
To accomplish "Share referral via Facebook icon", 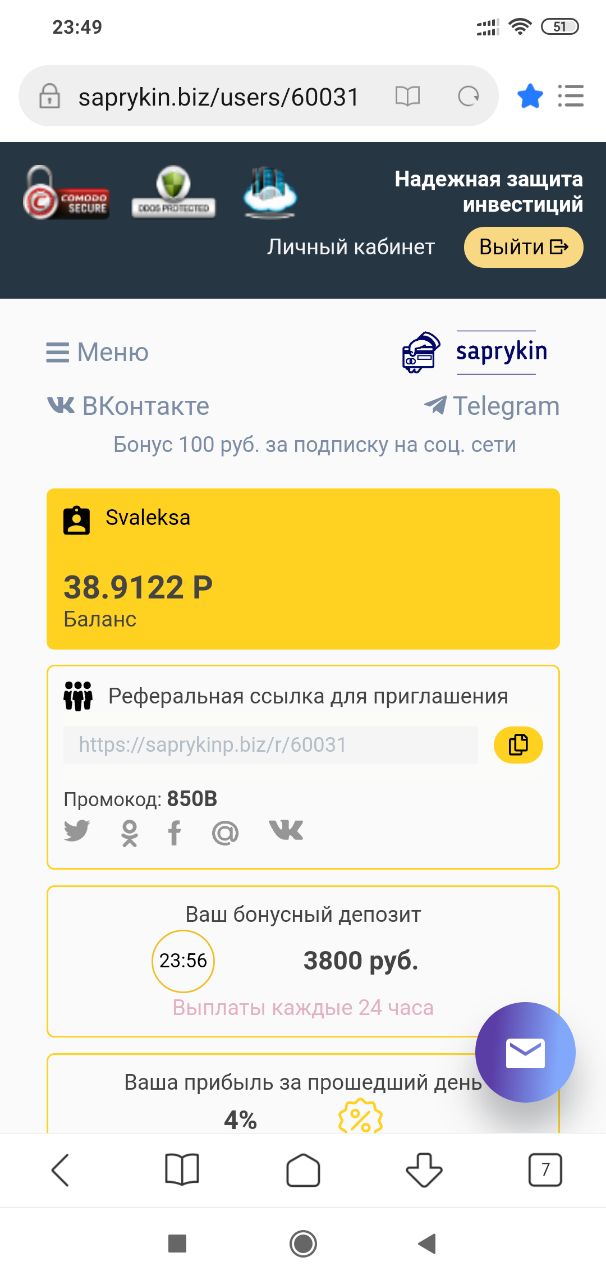I will click(175, 832).
